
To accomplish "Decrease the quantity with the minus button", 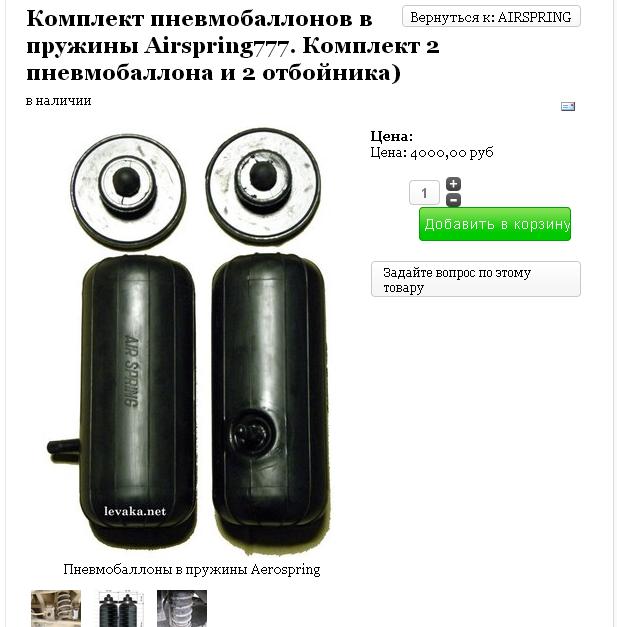I will pyautogui.click(x=453, y=200).
